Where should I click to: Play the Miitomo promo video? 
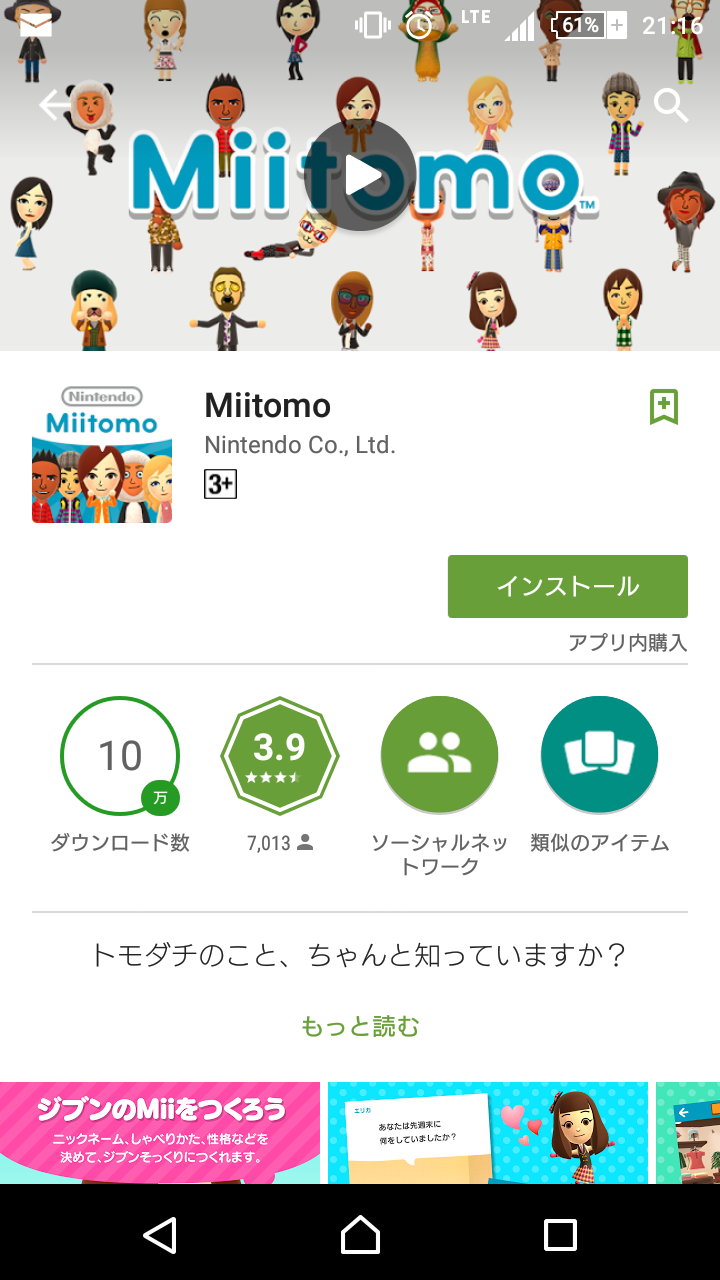(x=360, y=176)
